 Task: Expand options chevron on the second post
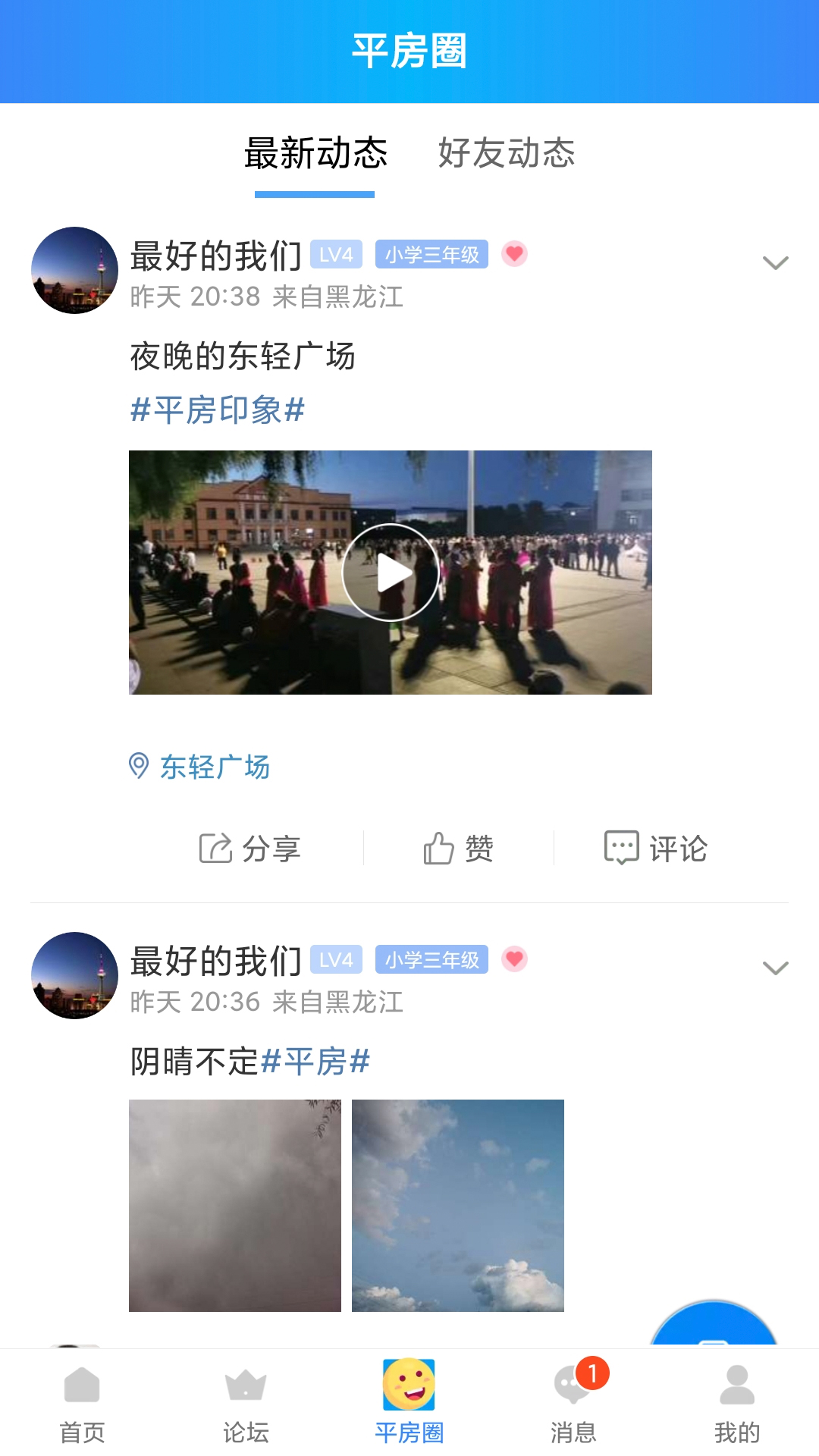coord(774,969)
